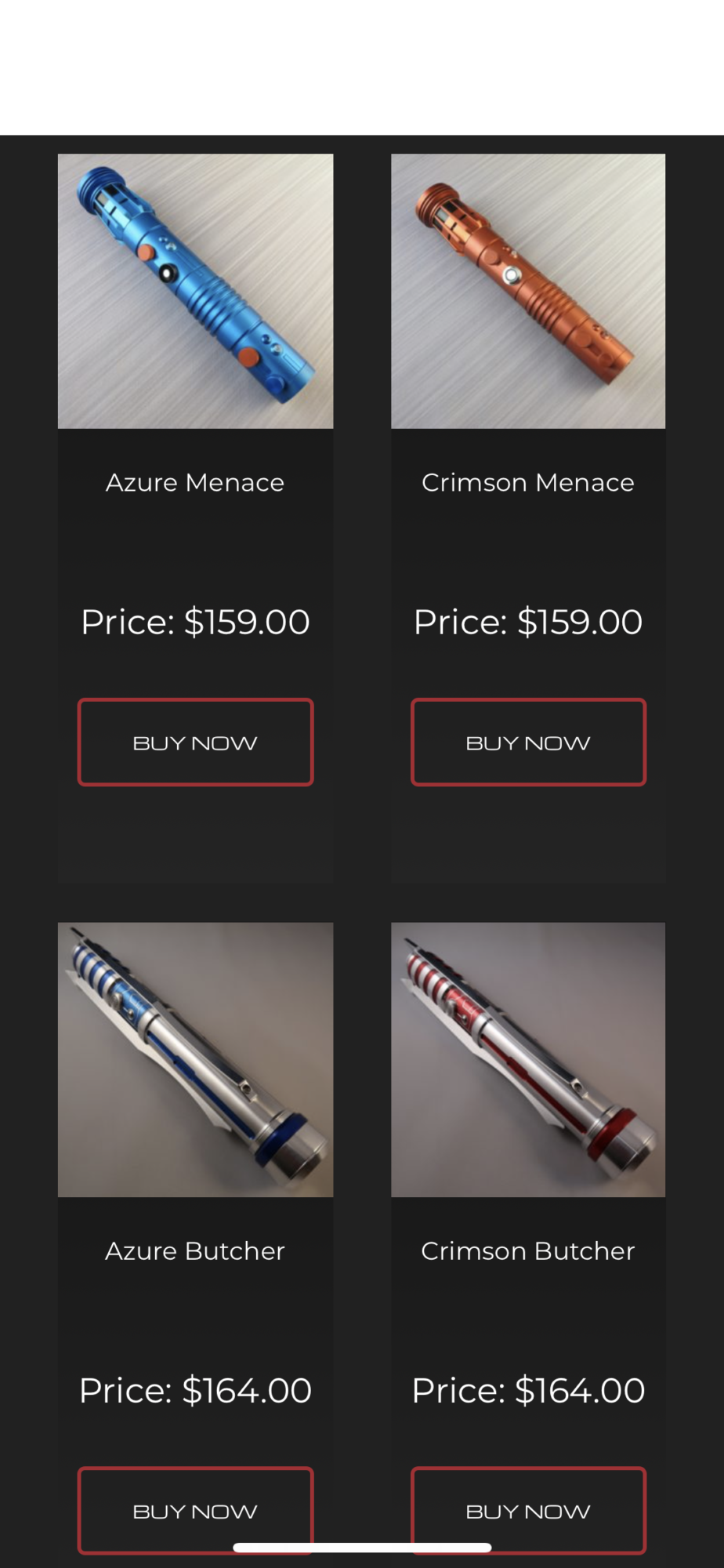Screen dimensions: 724x1568
Task: Buy the Azure Menace now
Action: click(195, 742)
